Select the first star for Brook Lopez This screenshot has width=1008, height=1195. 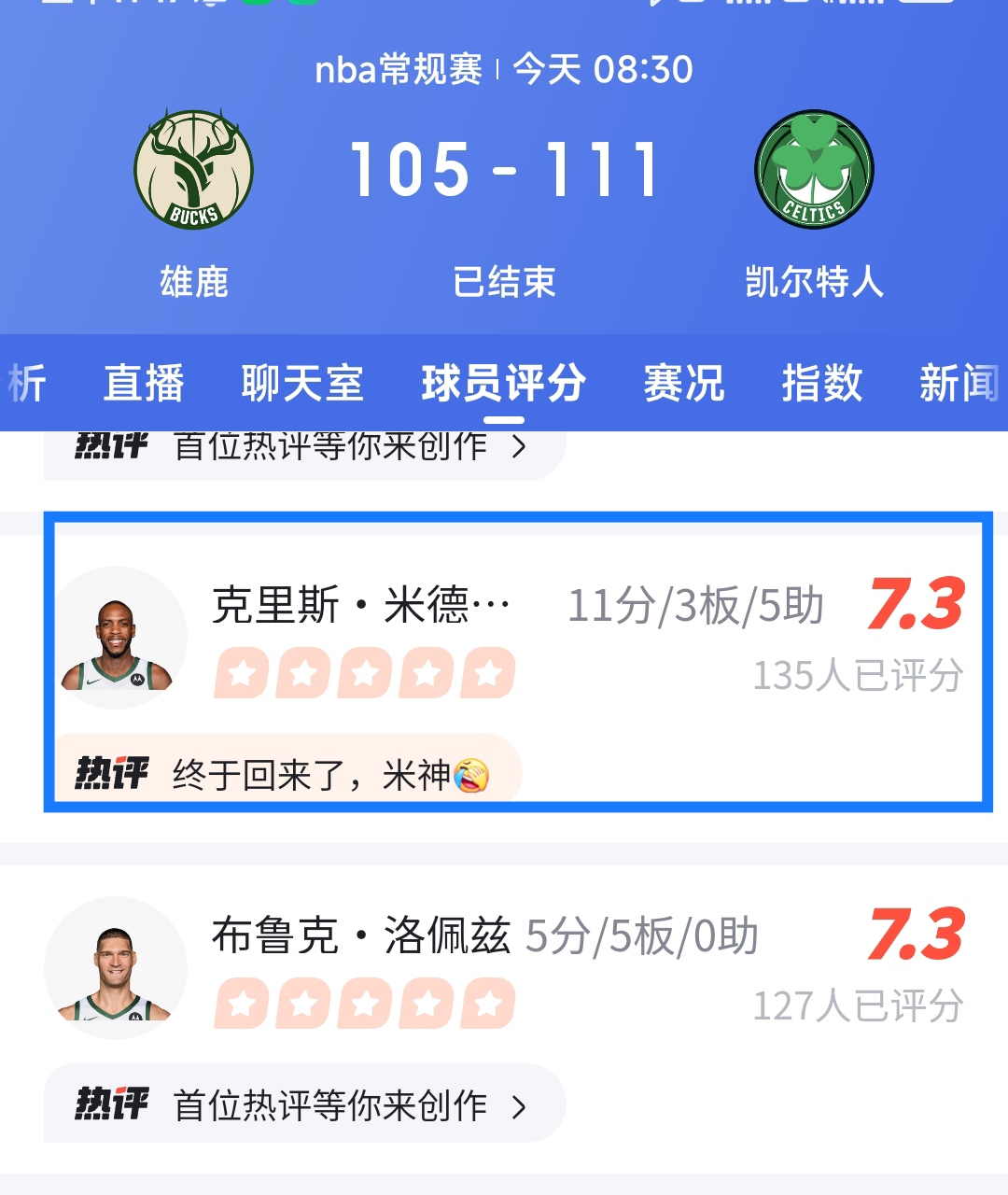[240, 1004]
